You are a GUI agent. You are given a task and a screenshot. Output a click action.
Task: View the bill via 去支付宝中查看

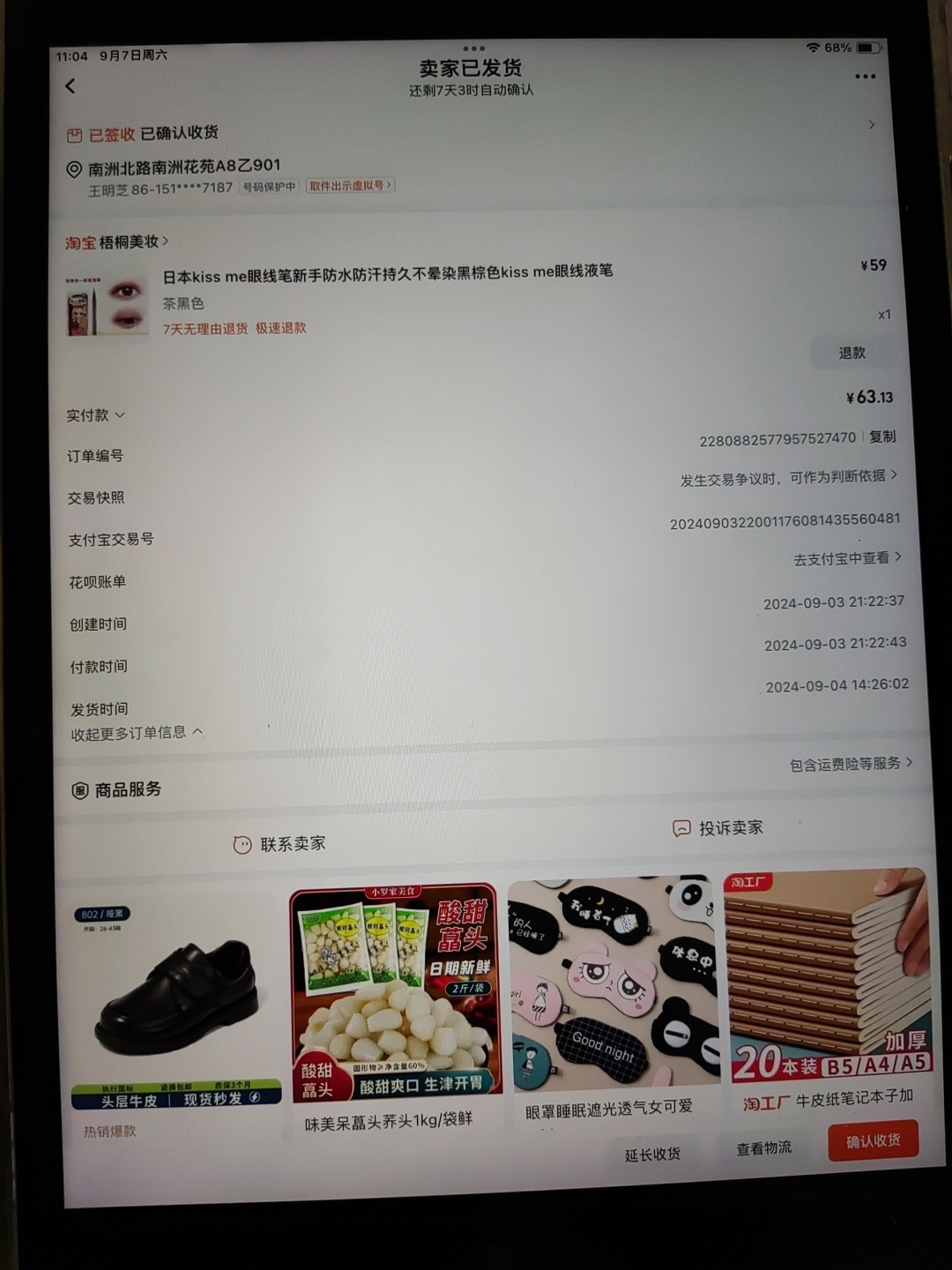846,558
